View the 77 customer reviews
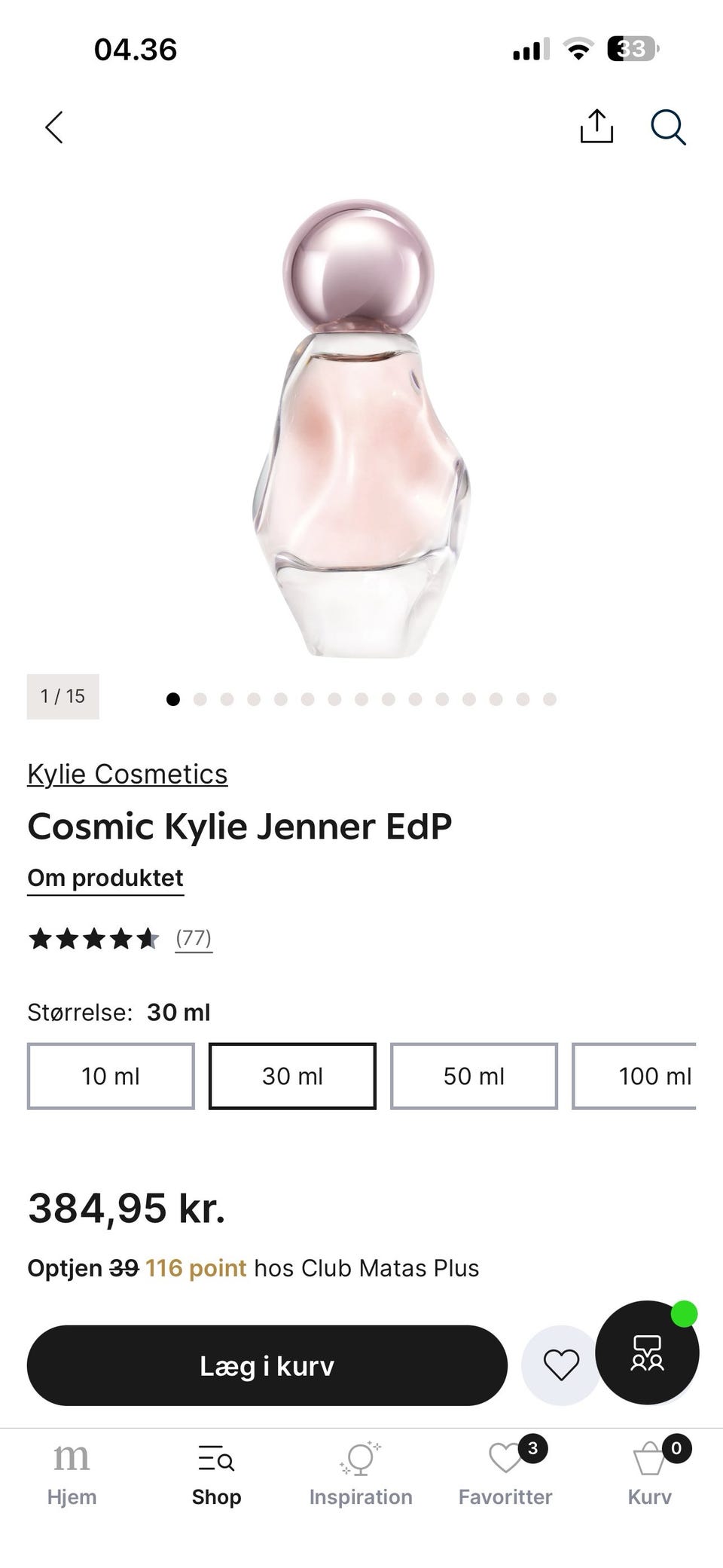The image size is (723, 1568). click(194, 938)
